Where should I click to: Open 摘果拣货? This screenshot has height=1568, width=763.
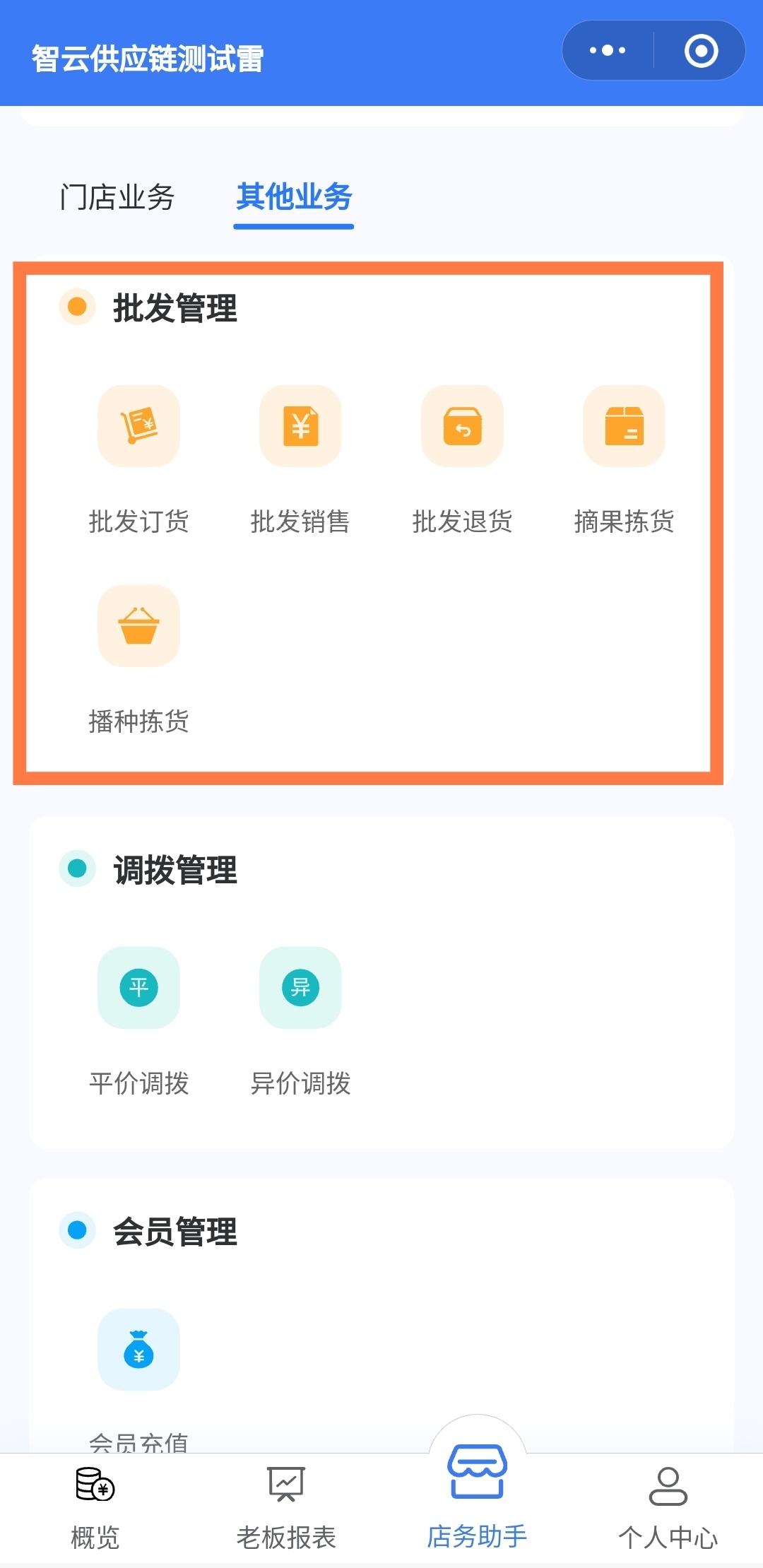click(x=624, y=427)
